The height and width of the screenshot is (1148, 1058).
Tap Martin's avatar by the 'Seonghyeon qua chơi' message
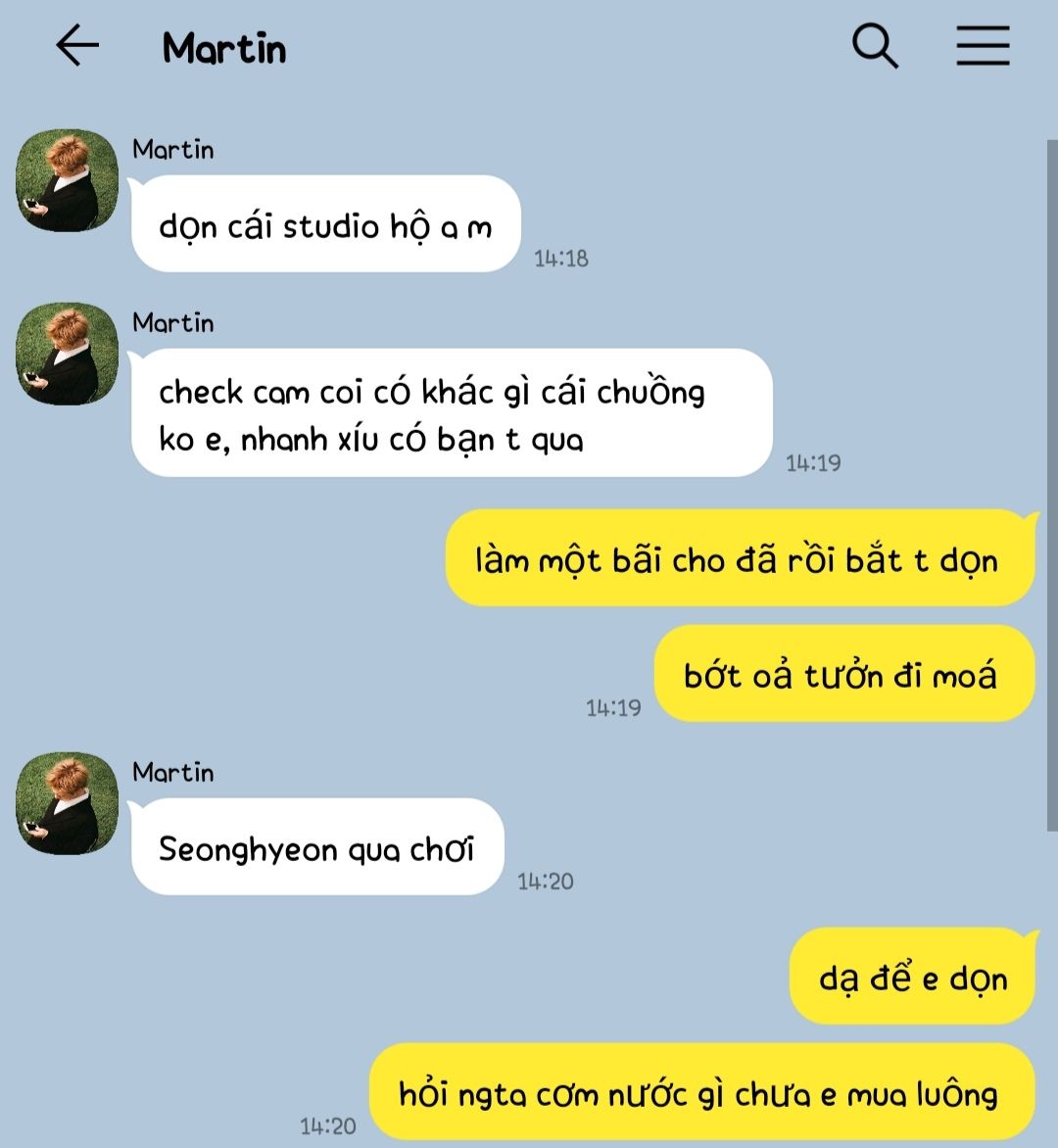(67, 803)
